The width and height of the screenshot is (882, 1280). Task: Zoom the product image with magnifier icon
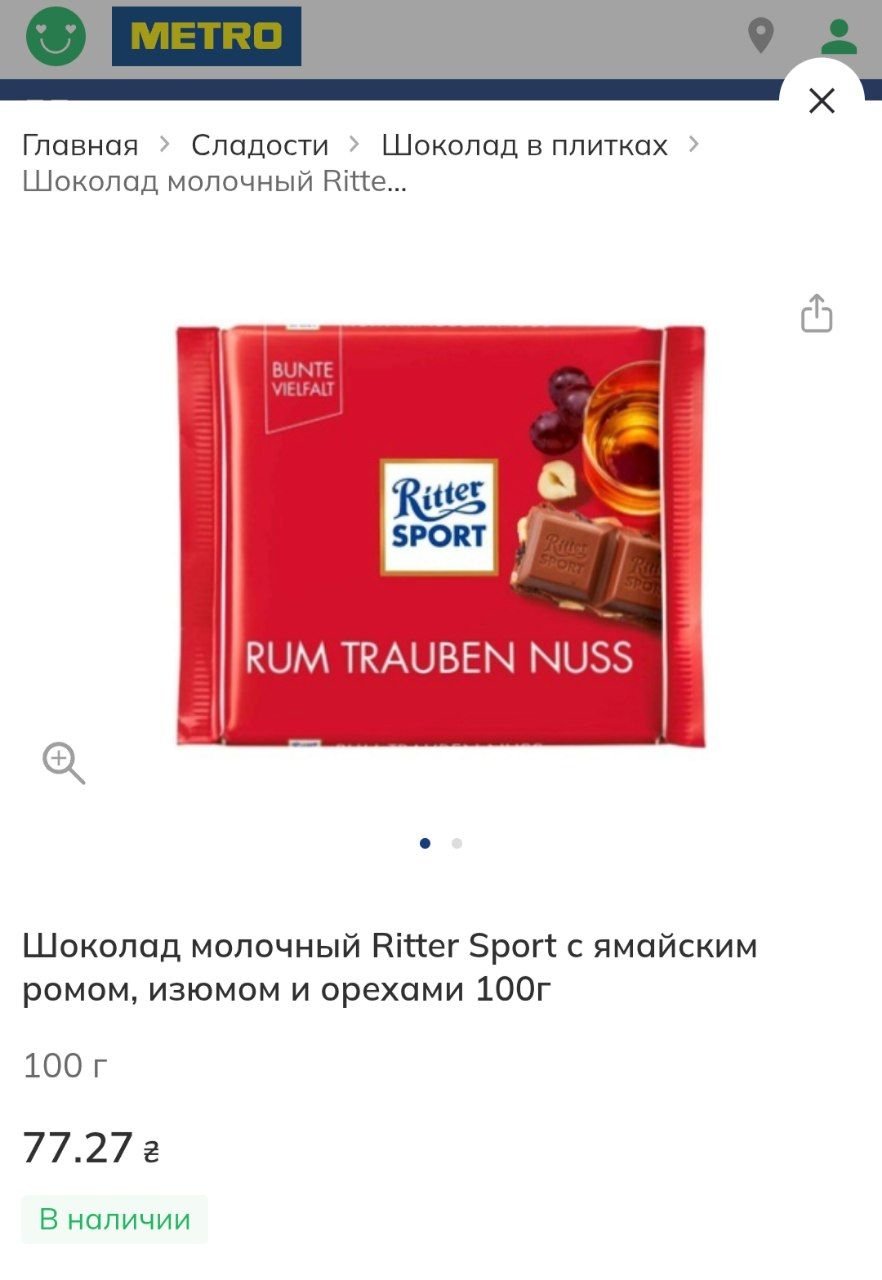(x=63, y=763)
